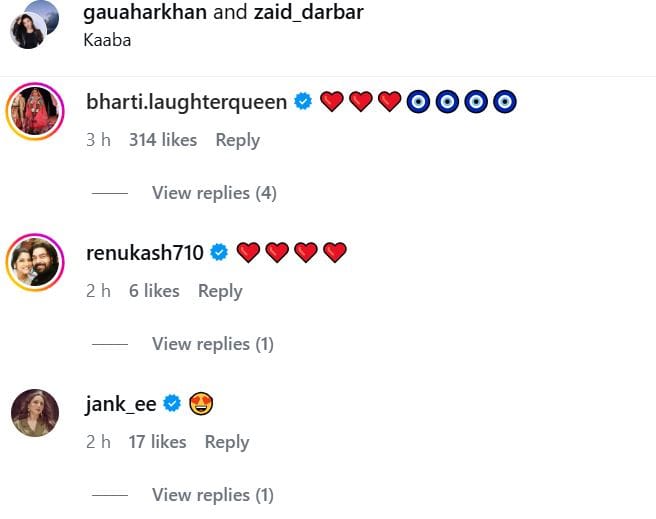Expand the reply under jank_ee's comment
656x519 pixels.
(x=212, y=495)
